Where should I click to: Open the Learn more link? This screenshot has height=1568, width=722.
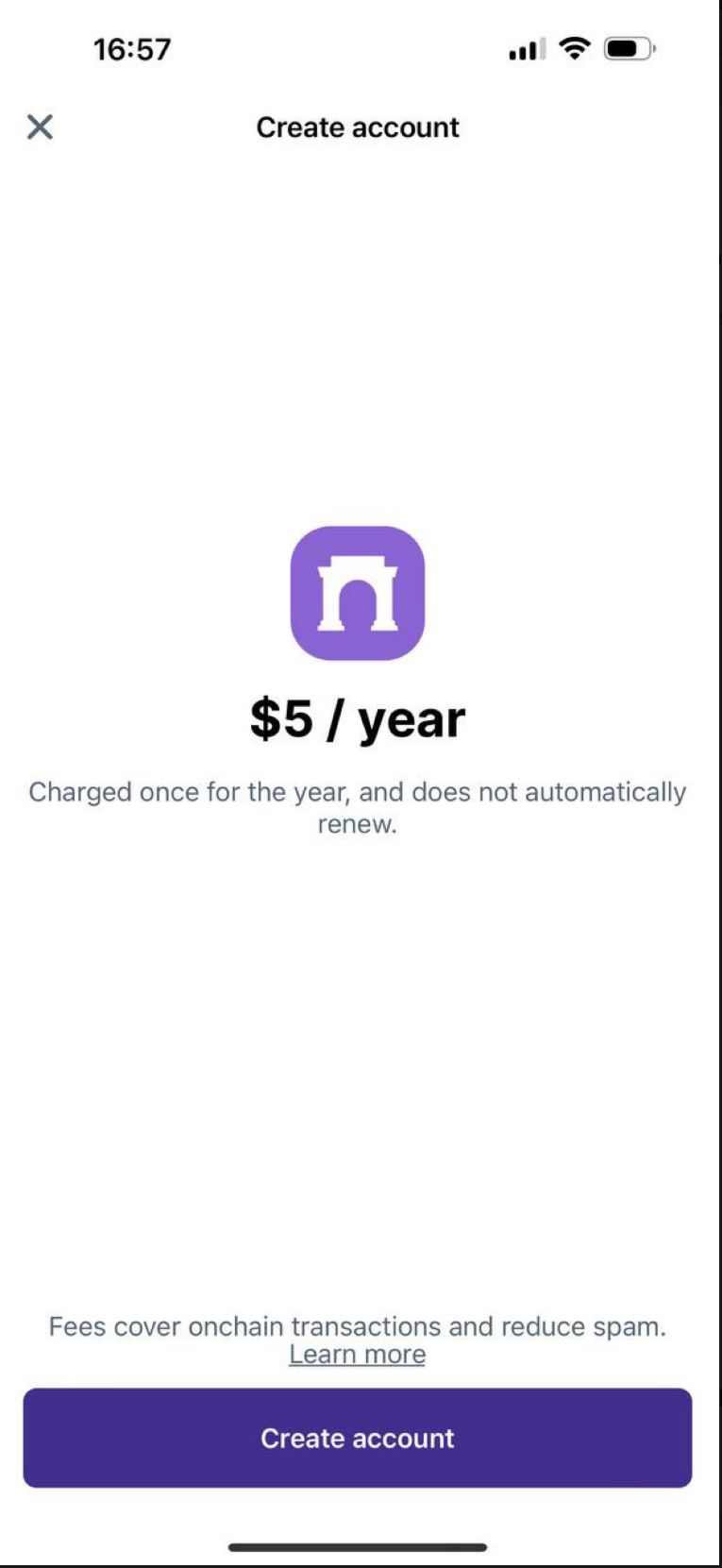[357, 1355]
